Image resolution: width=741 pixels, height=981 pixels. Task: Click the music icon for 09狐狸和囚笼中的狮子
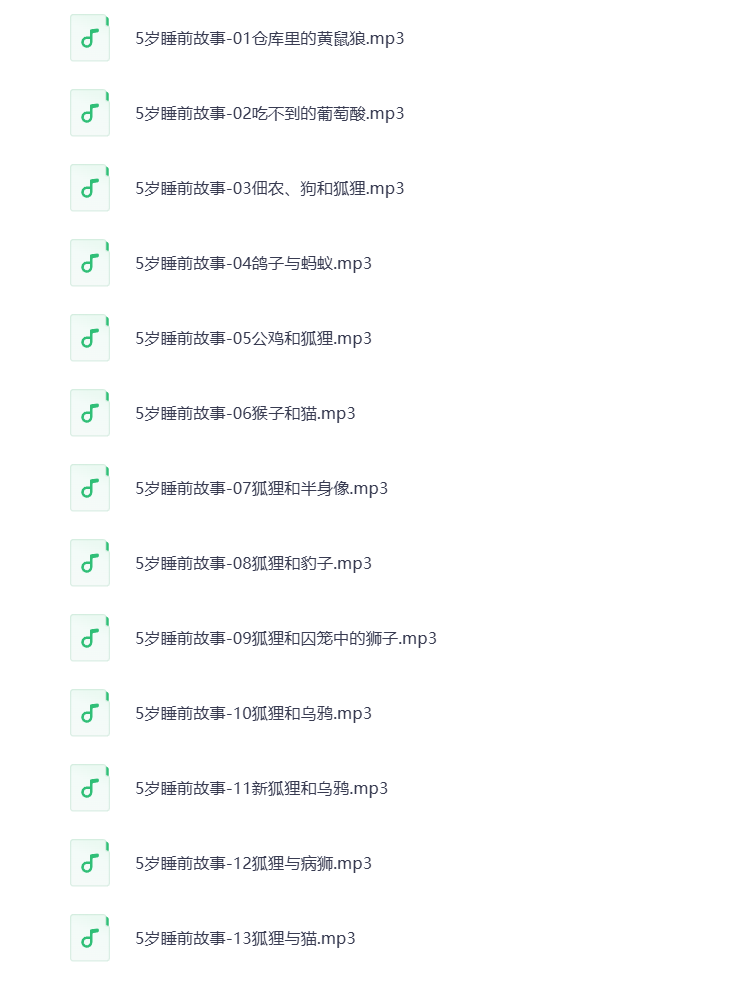pos(90,637)
